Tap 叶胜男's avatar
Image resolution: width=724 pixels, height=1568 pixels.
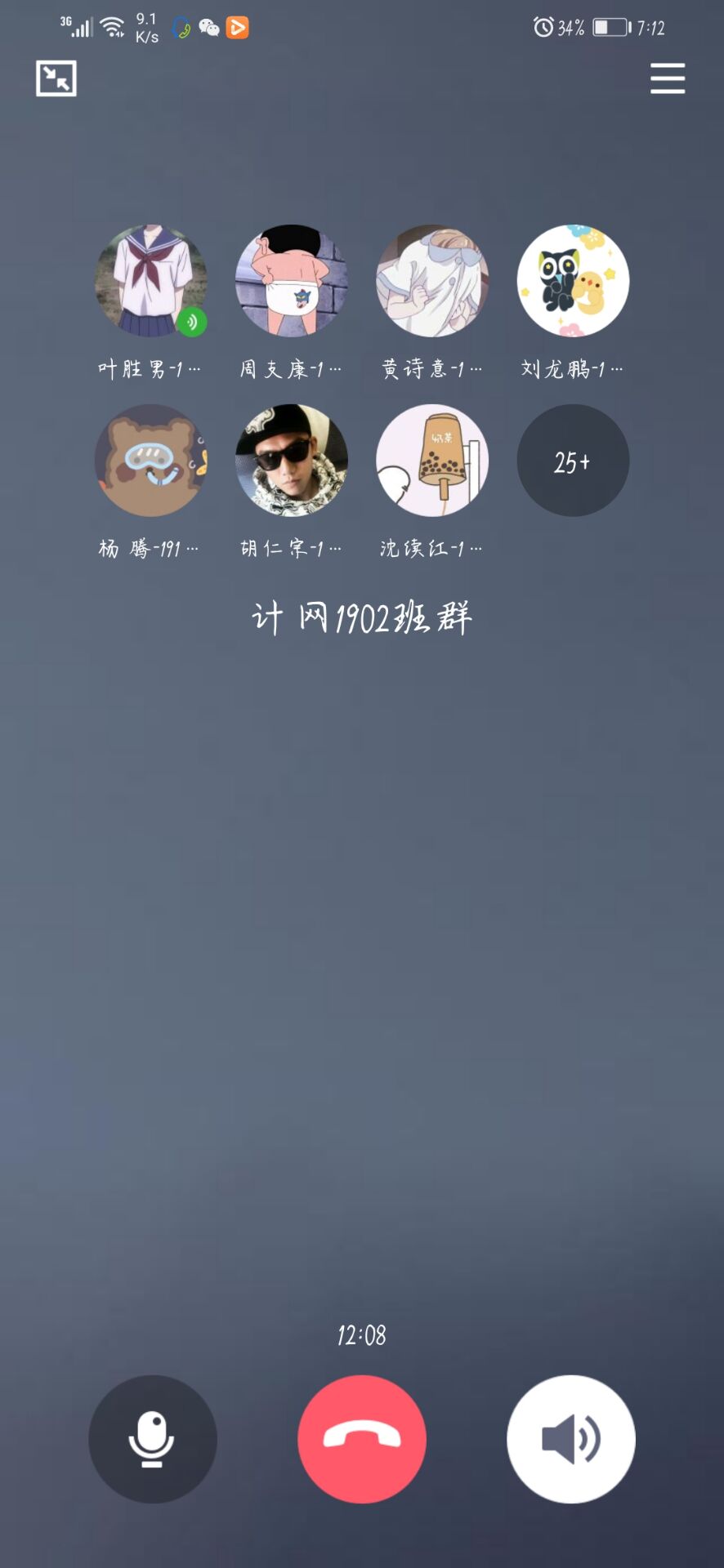[150, 281]
